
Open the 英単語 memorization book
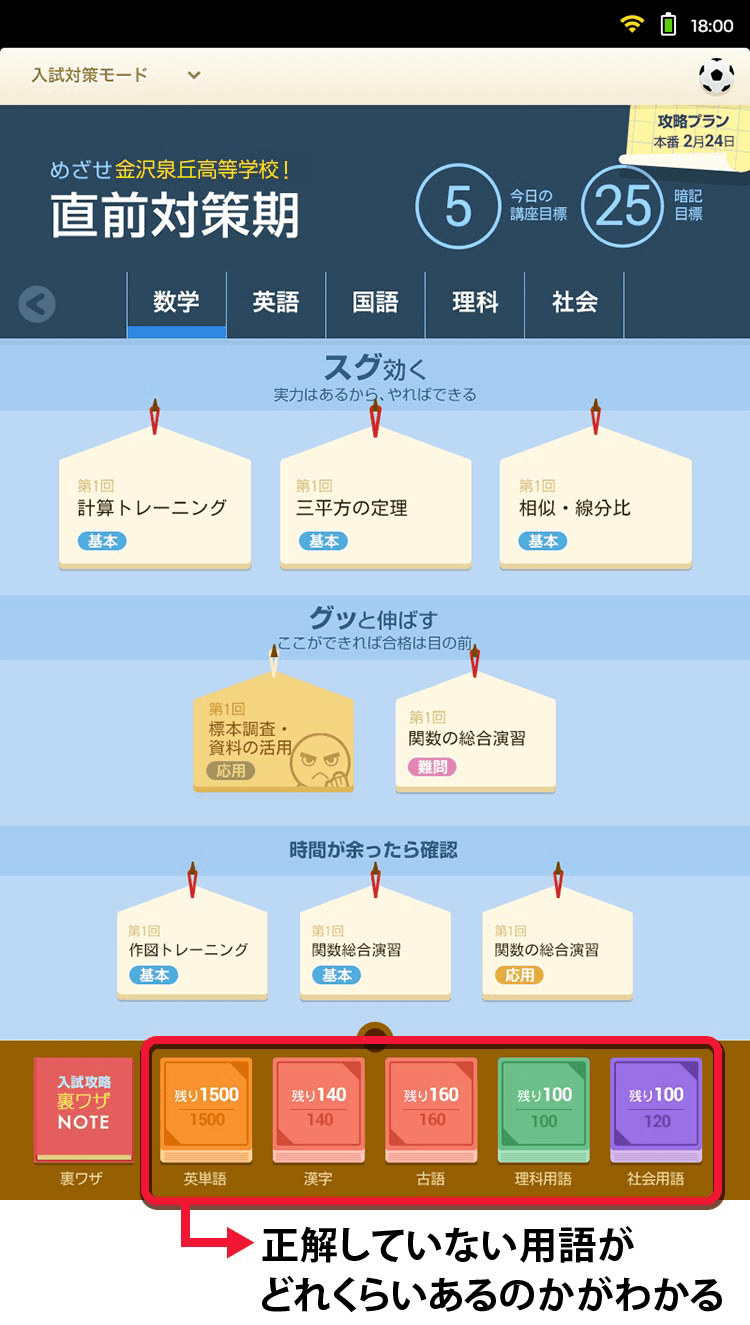207,1110
